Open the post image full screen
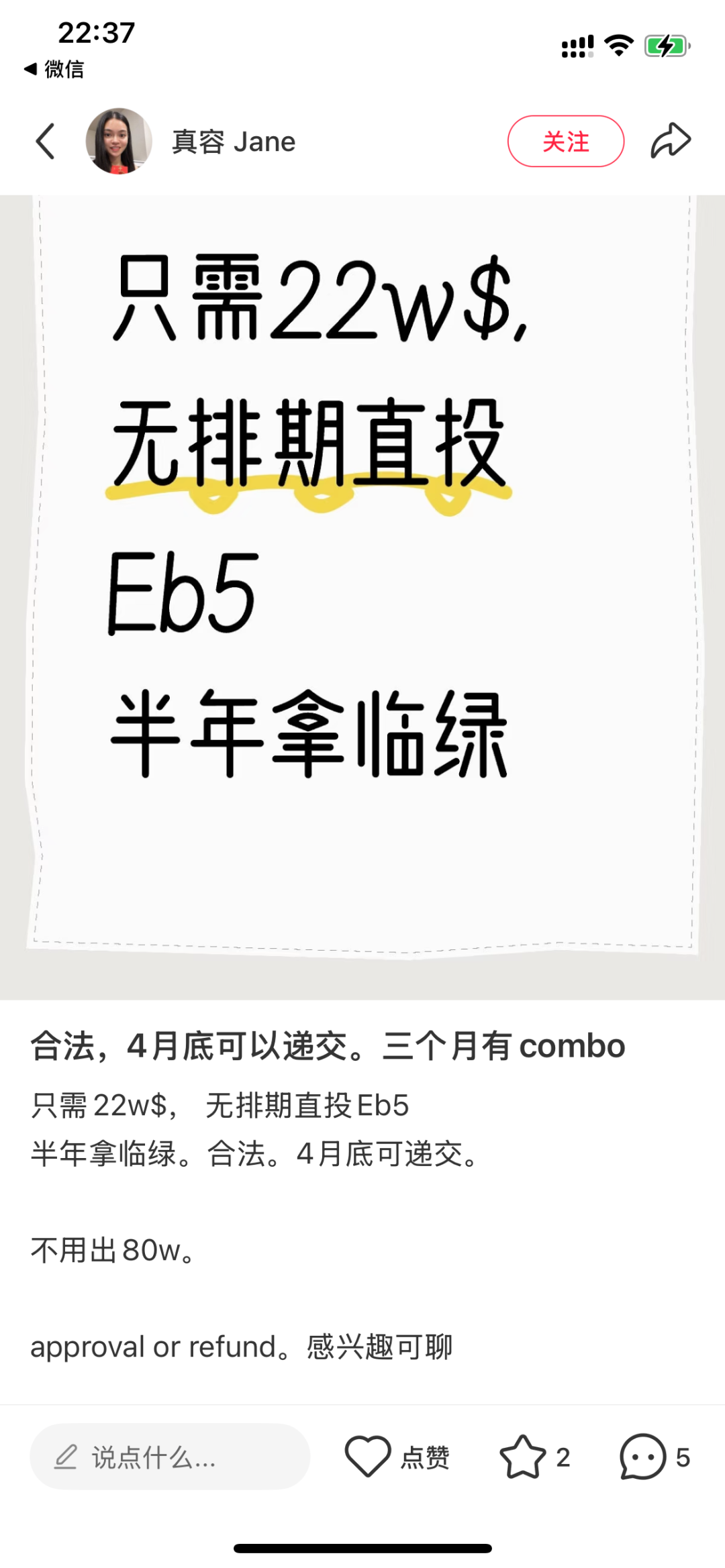 point(362,597)
